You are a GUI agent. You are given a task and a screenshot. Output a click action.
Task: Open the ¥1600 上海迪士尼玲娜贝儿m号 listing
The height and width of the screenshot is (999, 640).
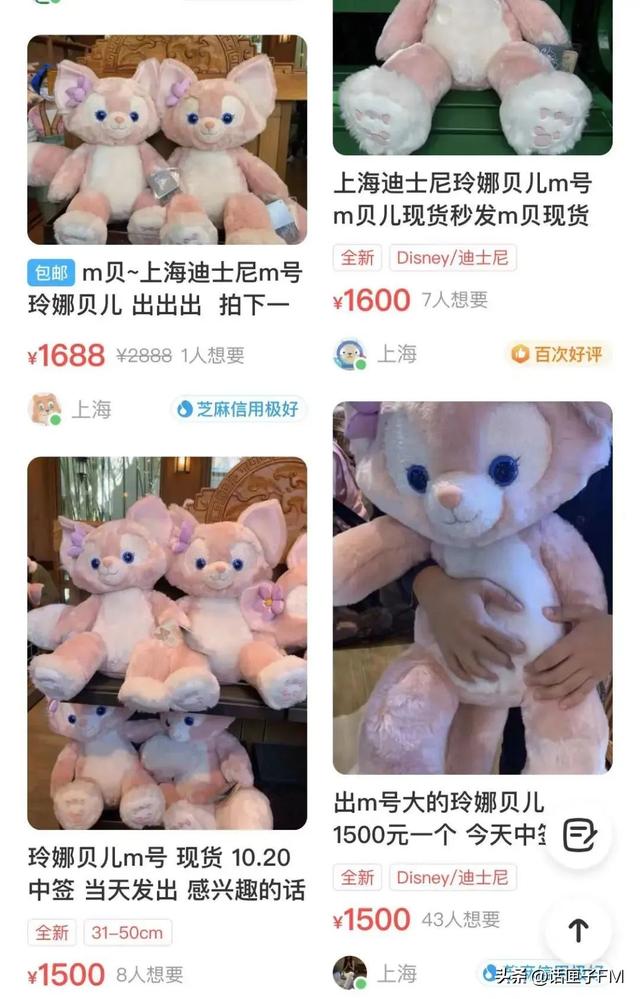[x=472, y=80]
